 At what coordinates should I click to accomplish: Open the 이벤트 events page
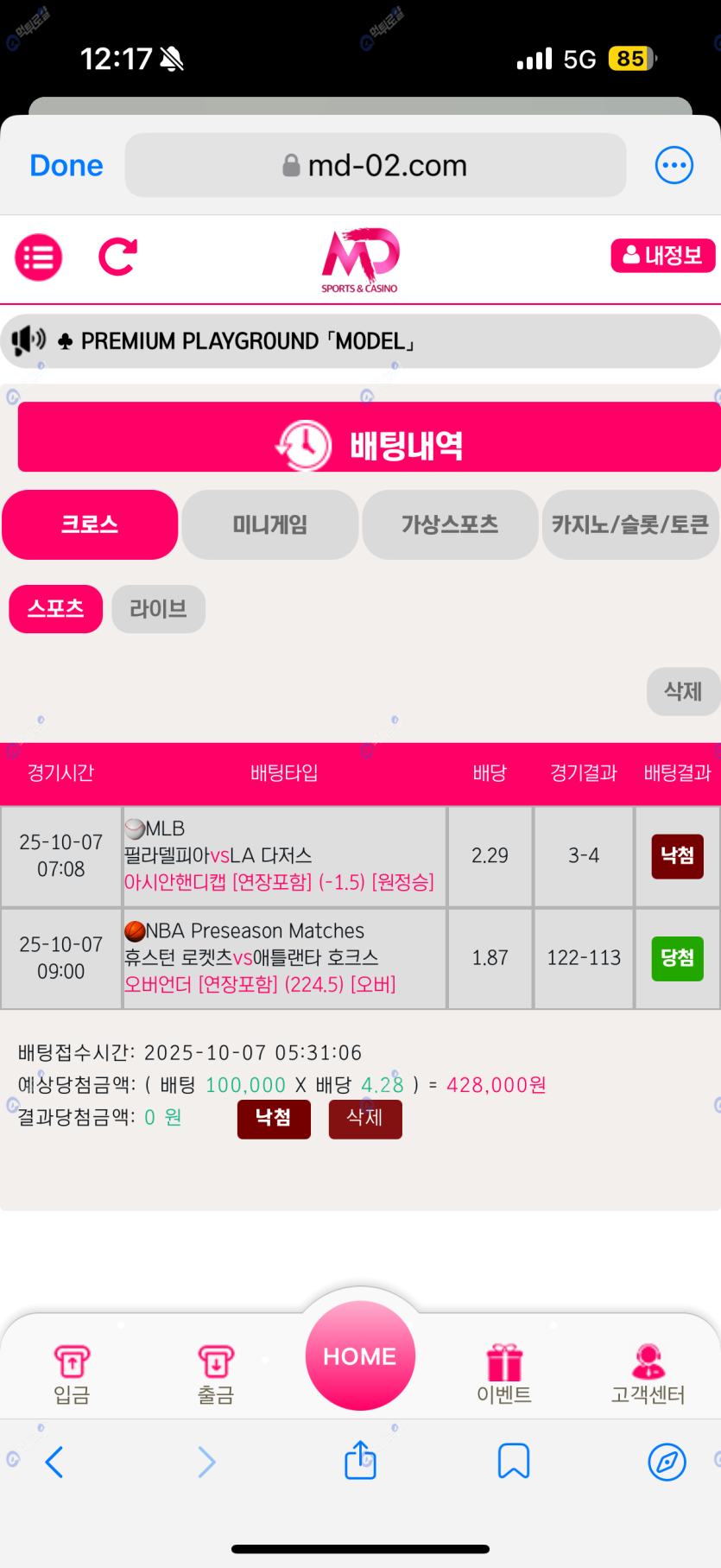[x=504, y=1374]
